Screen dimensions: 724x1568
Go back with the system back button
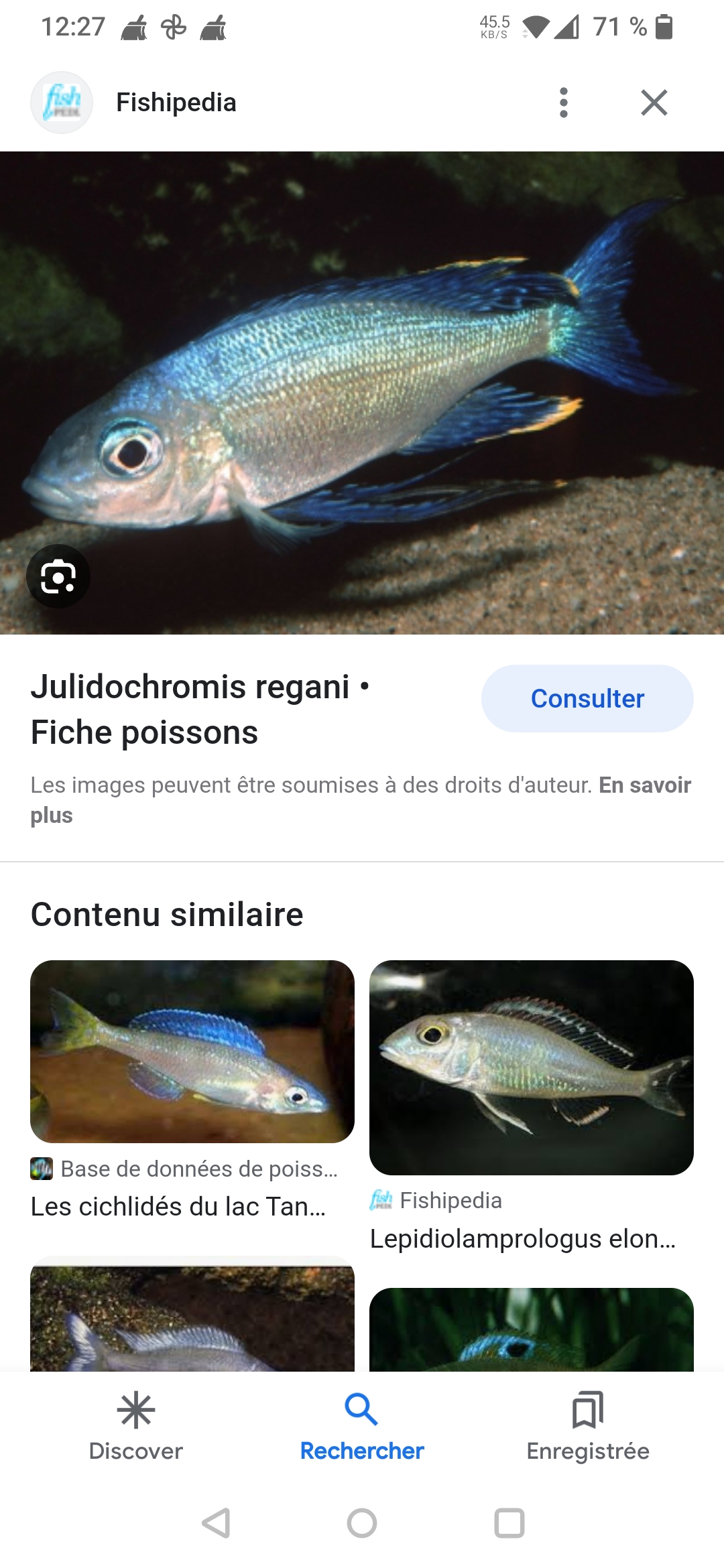coord(216,1523)
